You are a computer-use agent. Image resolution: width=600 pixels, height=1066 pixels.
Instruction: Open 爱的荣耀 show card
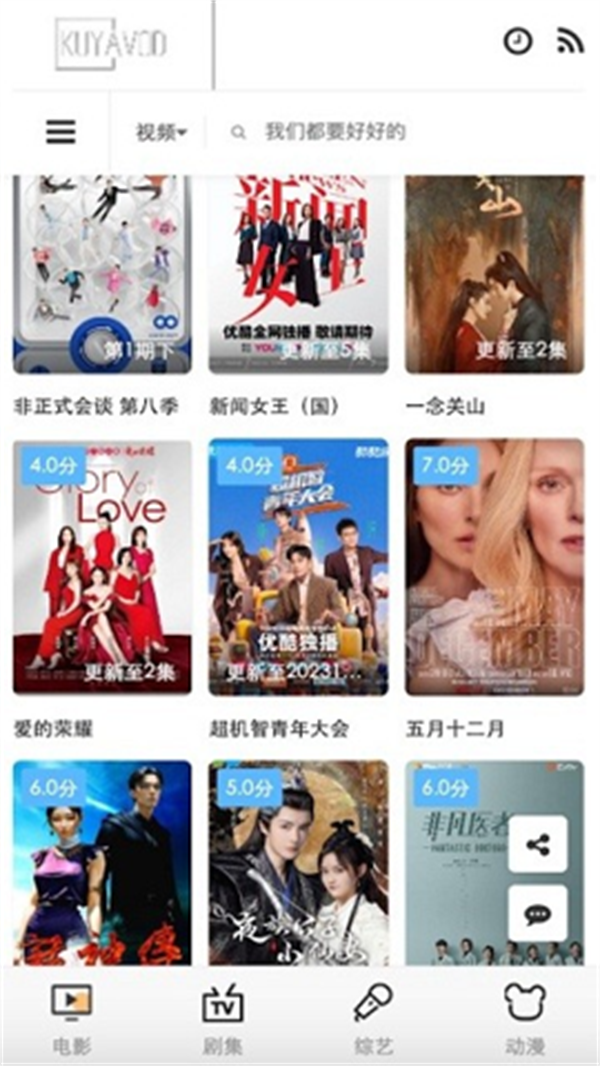pyautogui.click(x=102, y=567)
